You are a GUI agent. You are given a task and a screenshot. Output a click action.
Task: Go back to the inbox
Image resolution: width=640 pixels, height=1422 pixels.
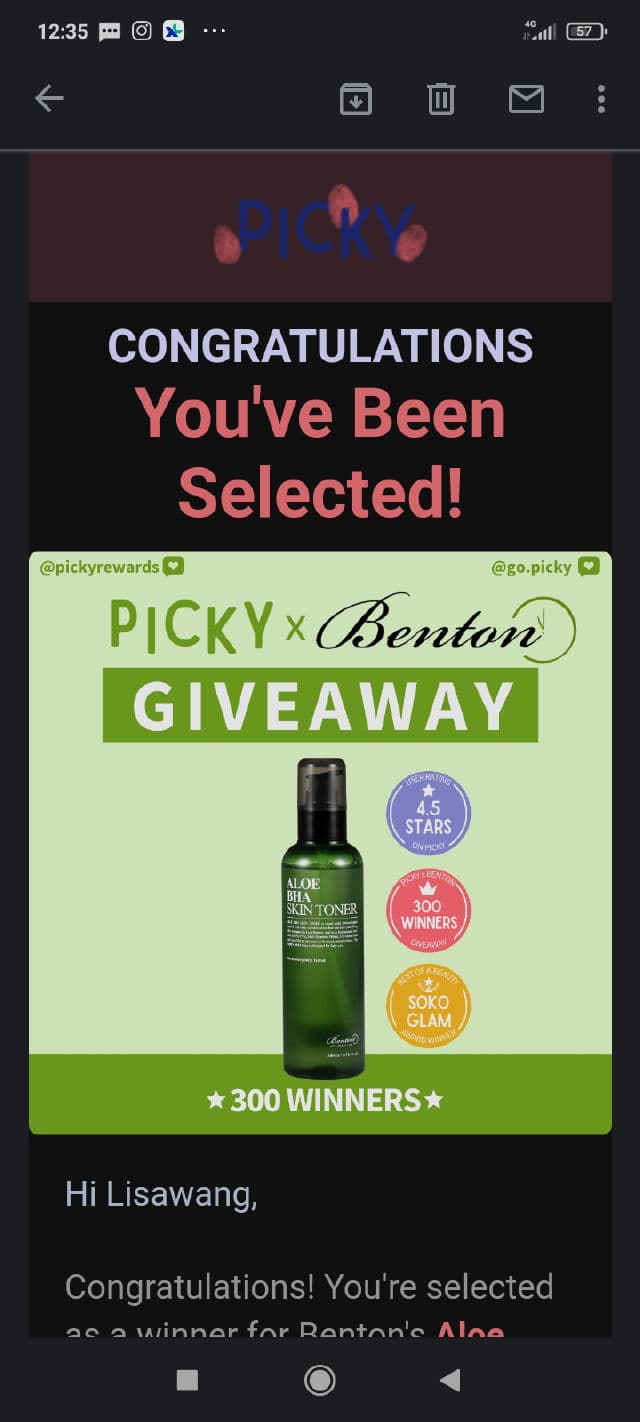coord(49,98)
